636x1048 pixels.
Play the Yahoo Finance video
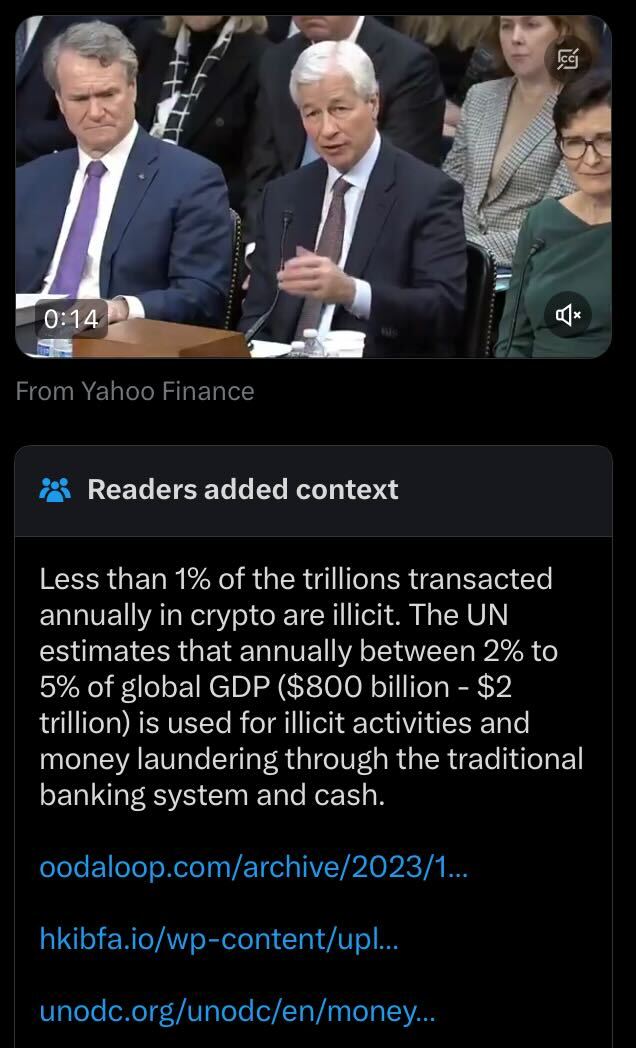tap(312, 187)
